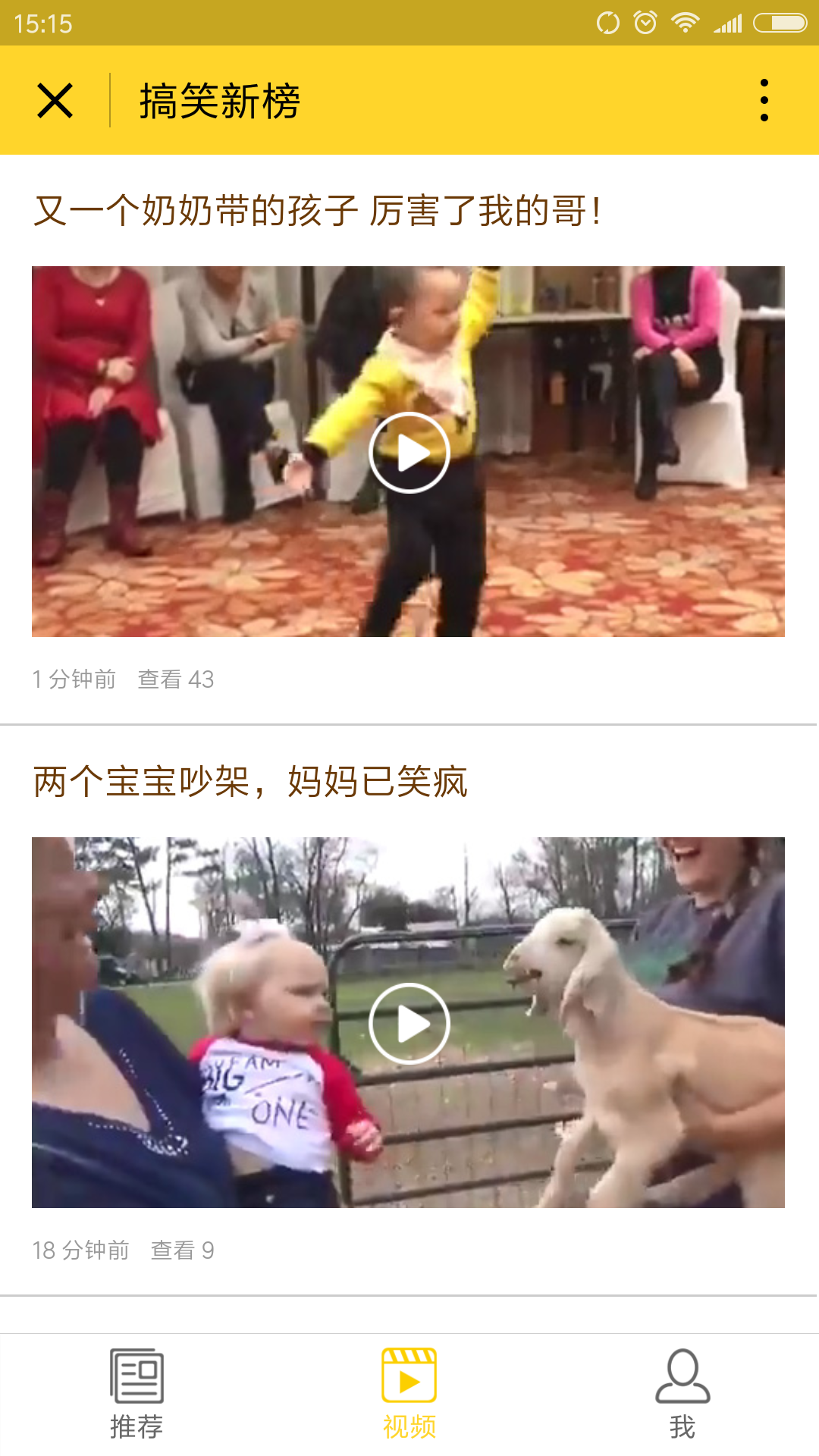Open the three-dot overflow menu

coord(764,100)
